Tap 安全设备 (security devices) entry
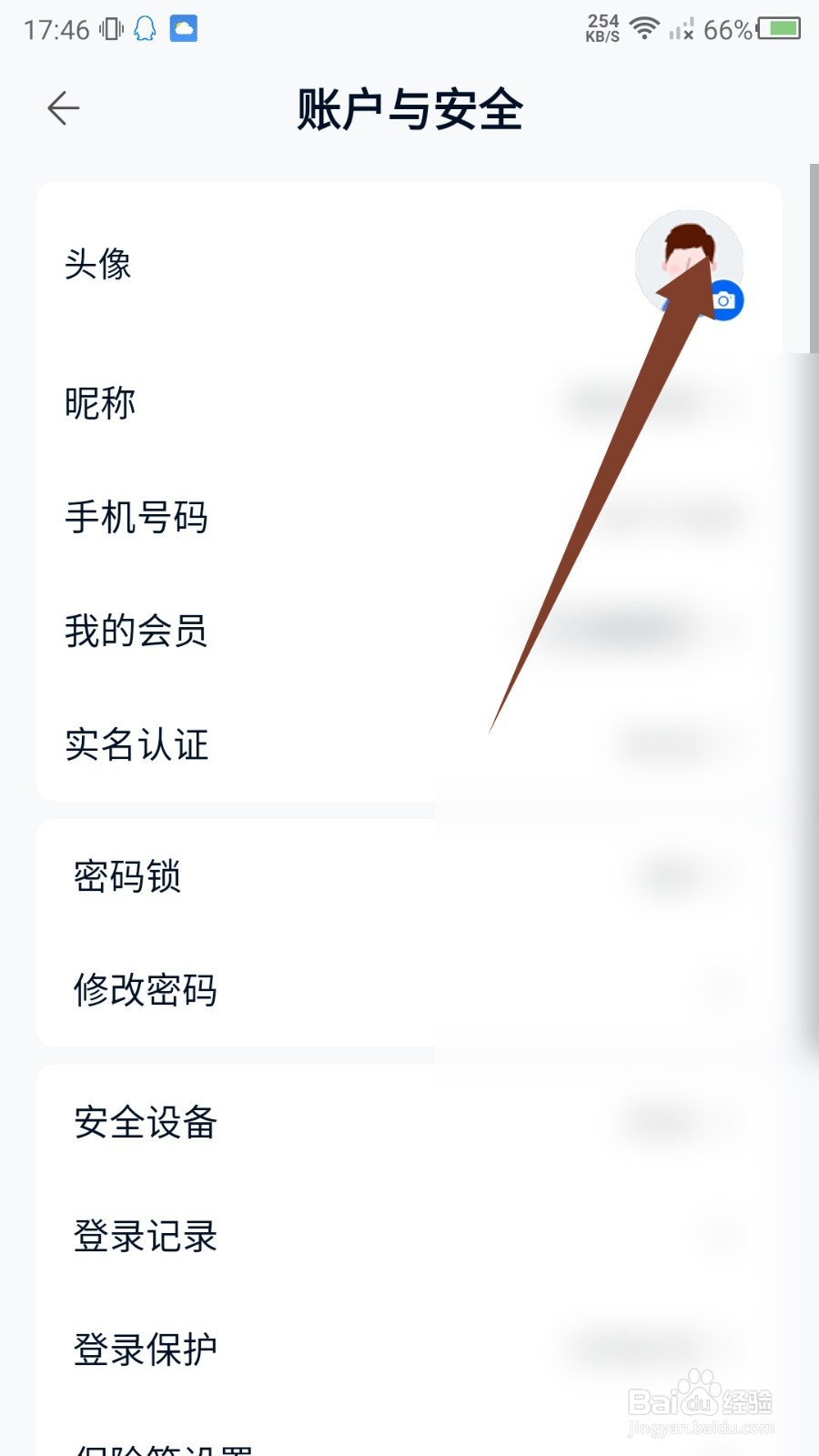Viewport: 819px width, 1456px height. click(x=145, y=1124)
